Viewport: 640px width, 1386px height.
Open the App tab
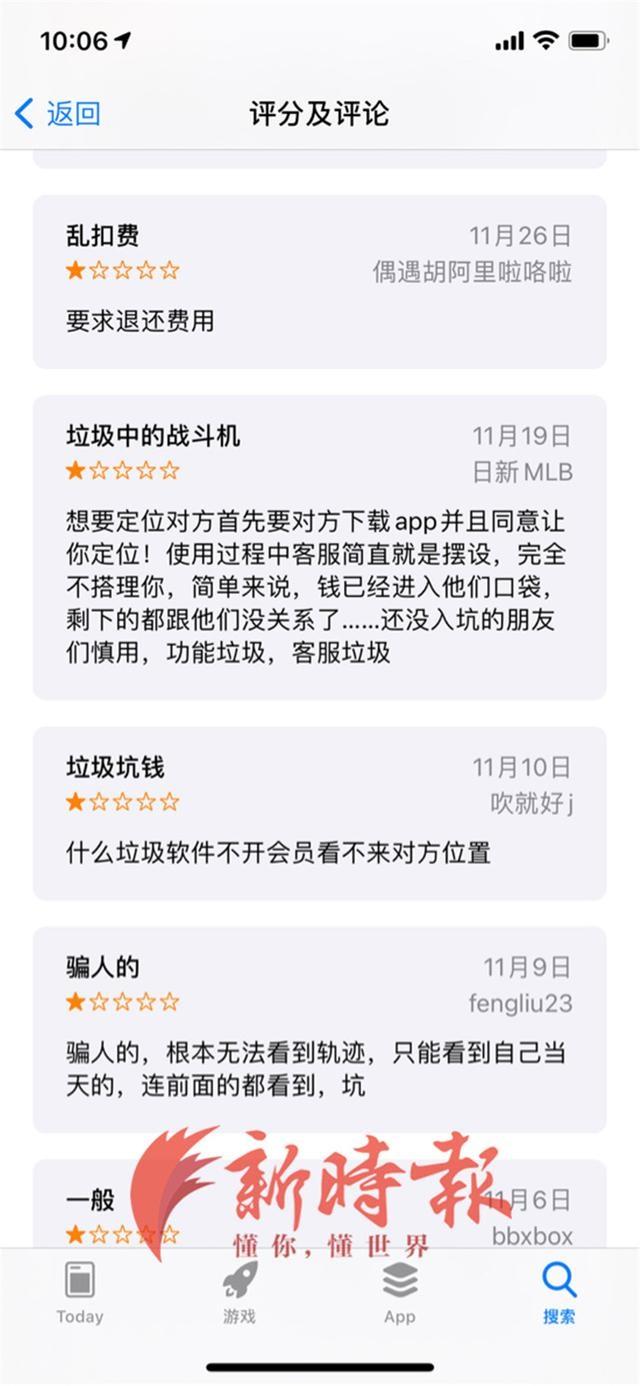coord(400,1293)
